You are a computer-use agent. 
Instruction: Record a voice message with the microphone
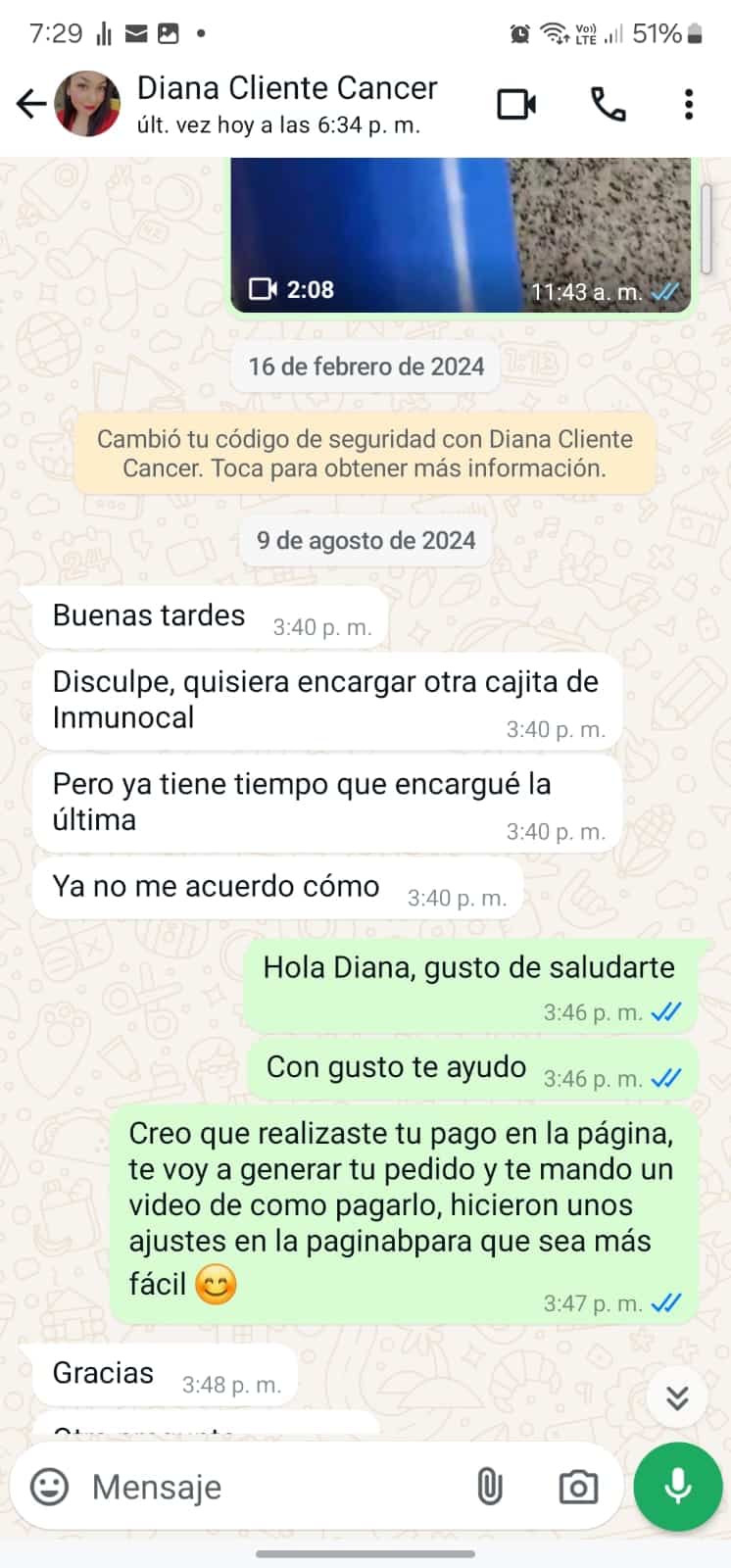[677, 1487]
